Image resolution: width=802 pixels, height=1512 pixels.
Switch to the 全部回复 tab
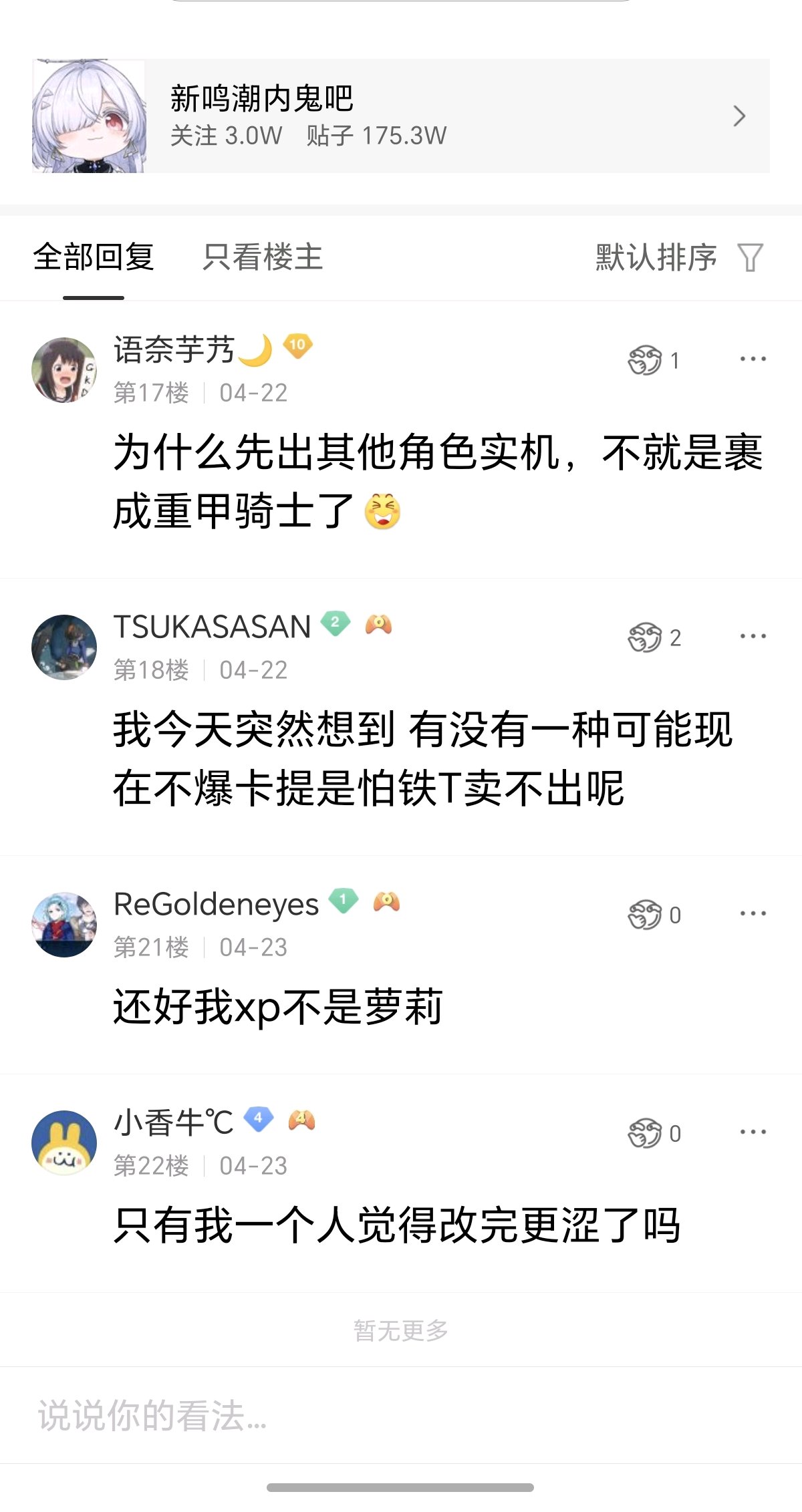[94, 257]
